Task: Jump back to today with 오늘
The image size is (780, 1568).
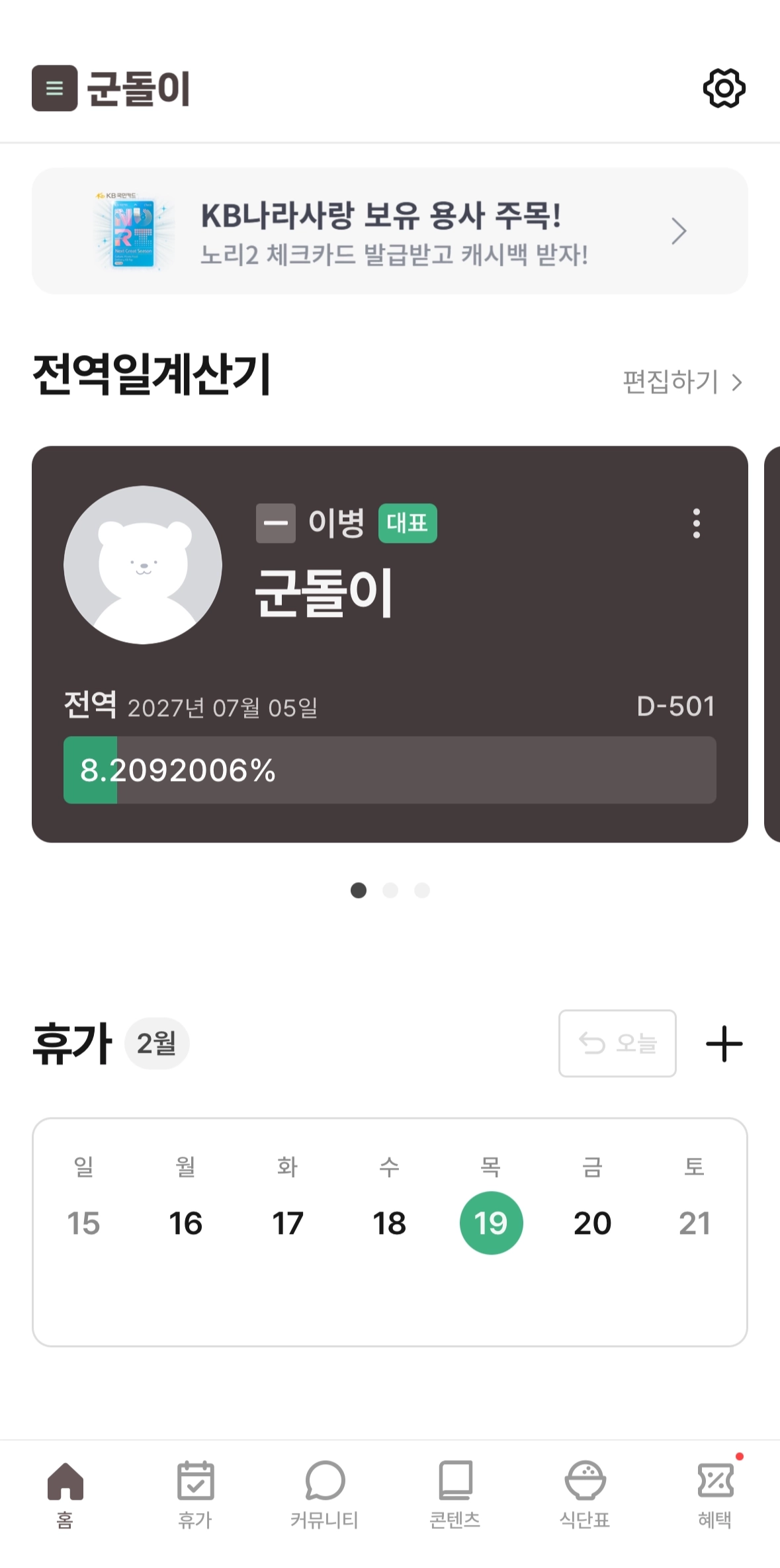Action: click(617, 1044)
